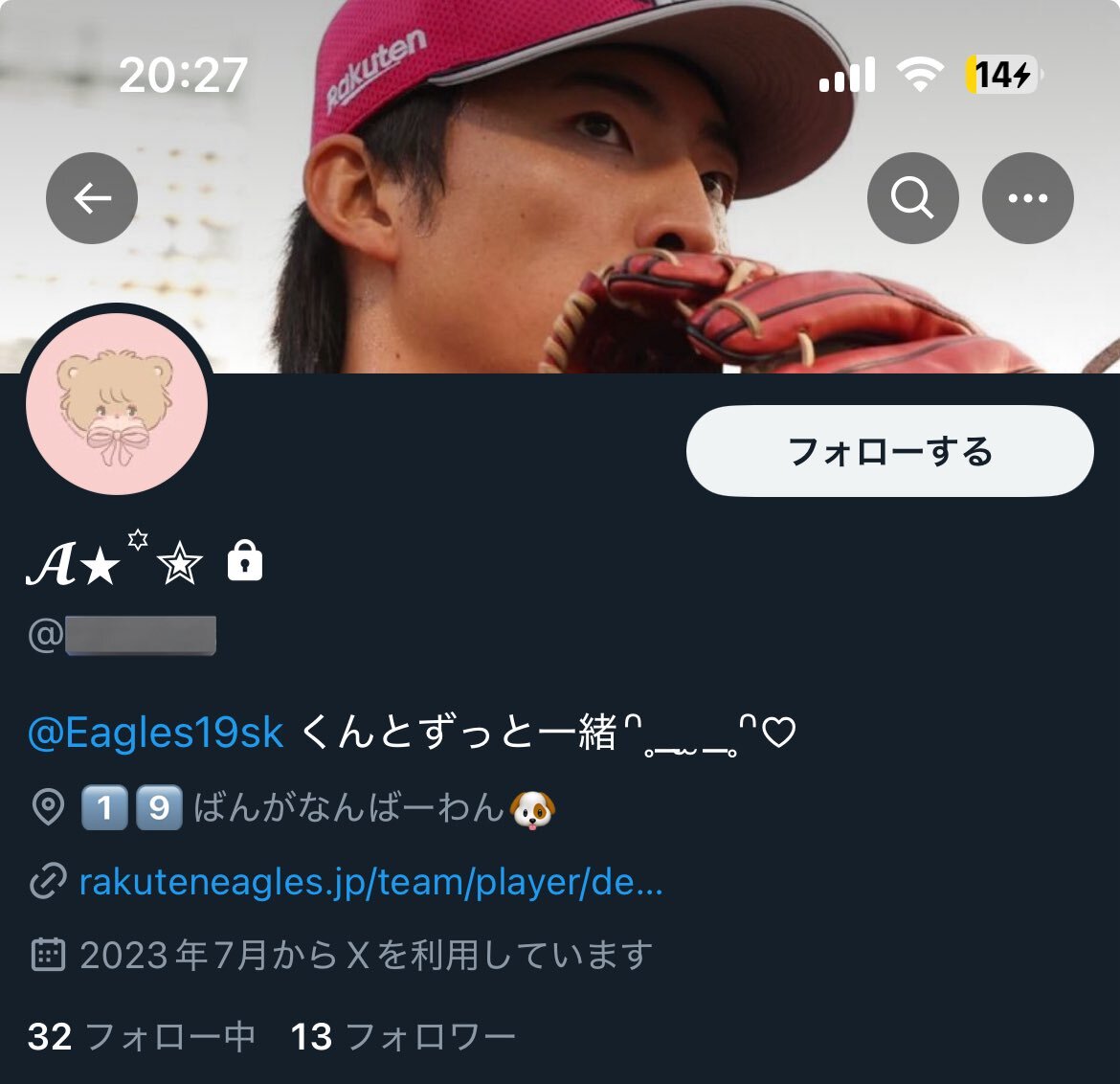Open the rakuteneagles.jp profile link
Viewport: 1120px width, 1084px height.
[370, 882]
